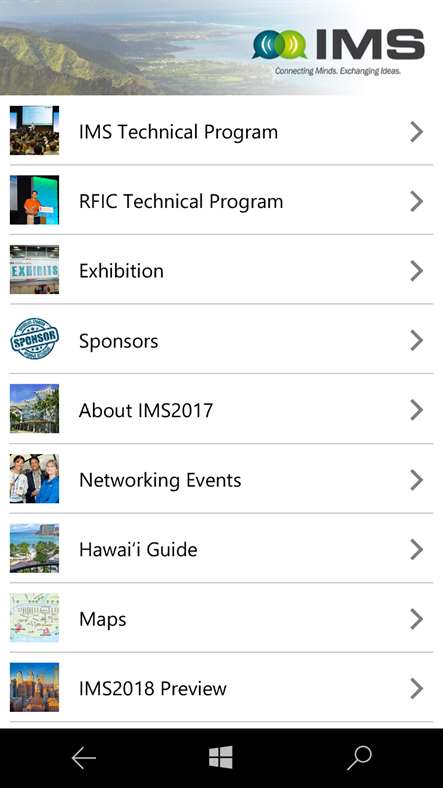Open RFIC Technical Program

tap(221, 200)
